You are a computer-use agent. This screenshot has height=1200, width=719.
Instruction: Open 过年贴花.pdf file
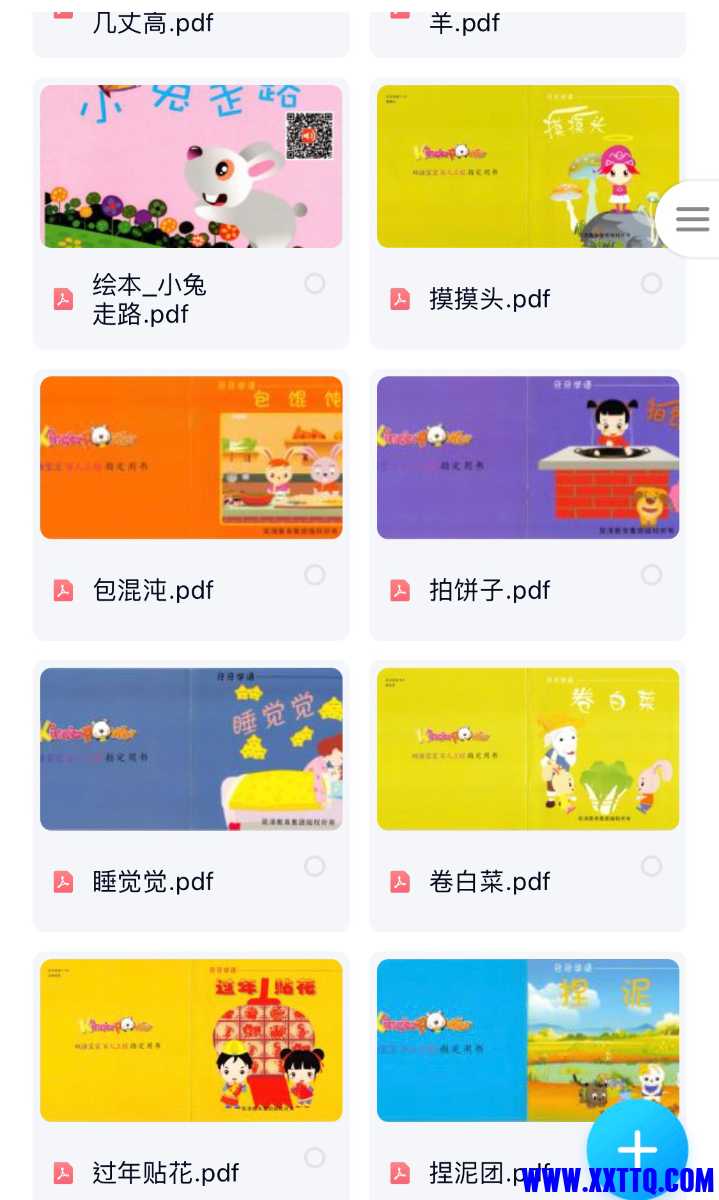click(x=191, y=1040)
